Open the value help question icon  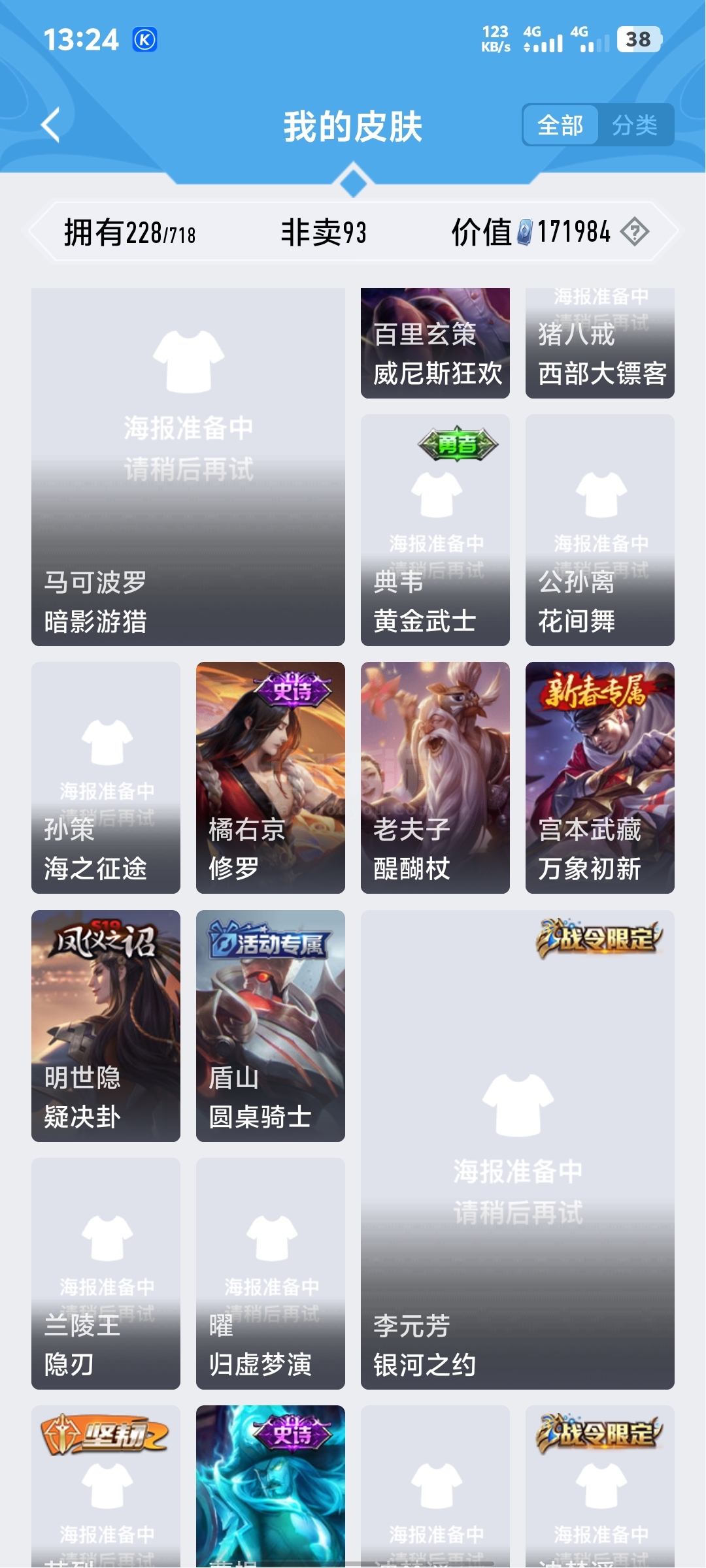coord(634,231)
